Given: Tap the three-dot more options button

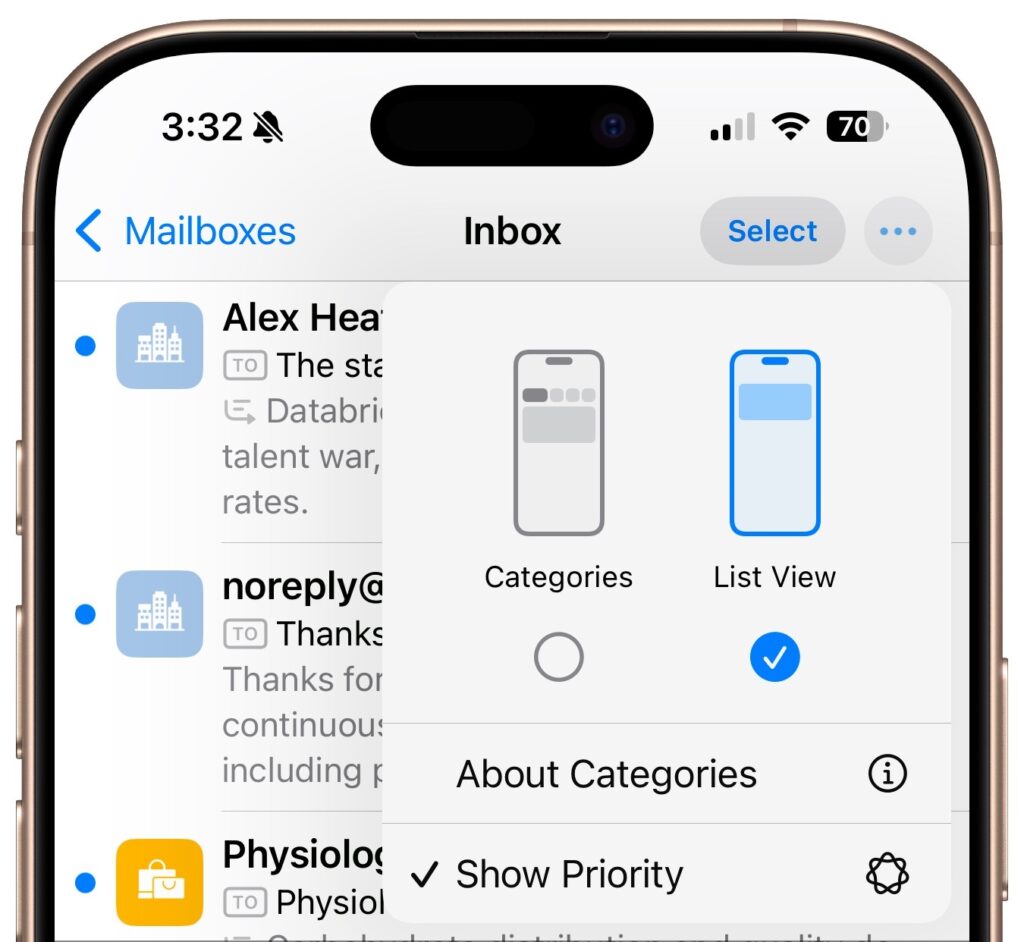Looking at the screenshot, I should pyautogui.click(x=897, y=232).
